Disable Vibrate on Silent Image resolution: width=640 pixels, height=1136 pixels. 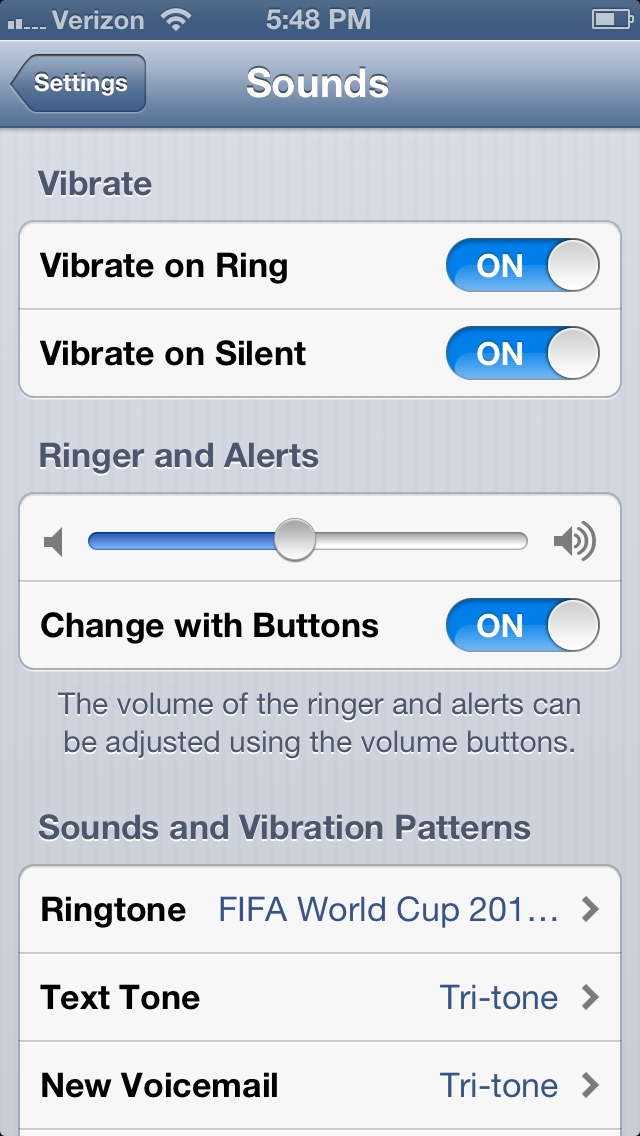[x=522, y=354]
